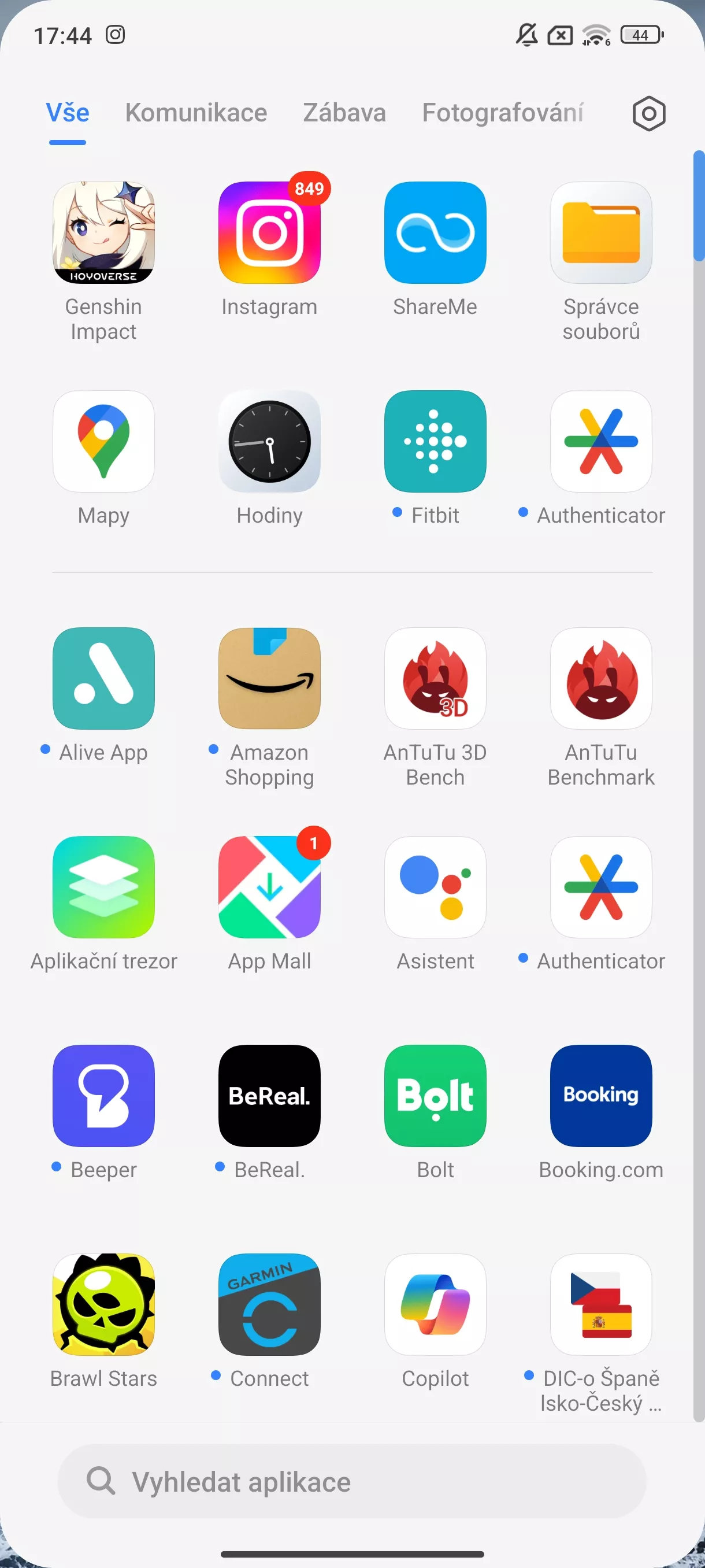
Task: Switch to the Zábava tab
Action: (344, 113)
